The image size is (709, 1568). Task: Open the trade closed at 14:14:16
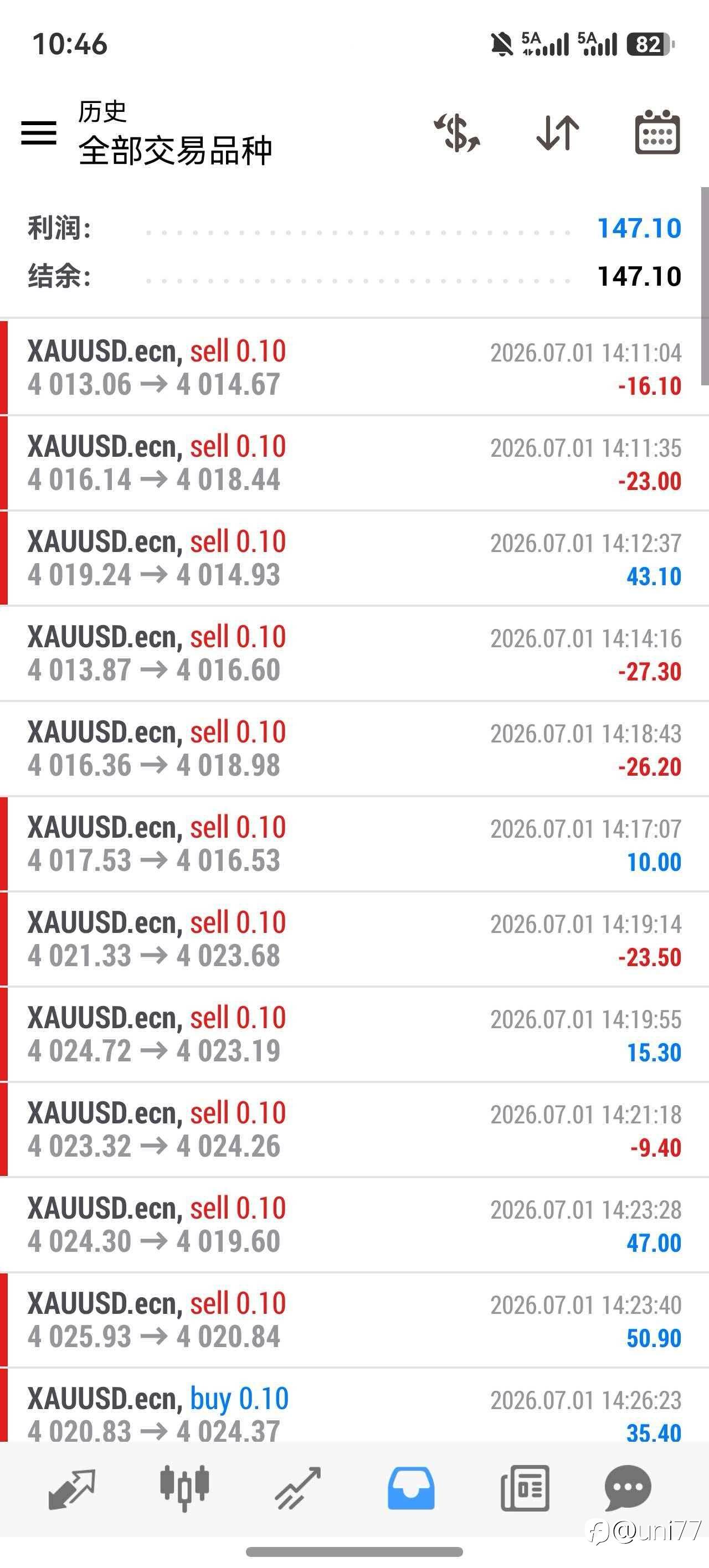354,654
